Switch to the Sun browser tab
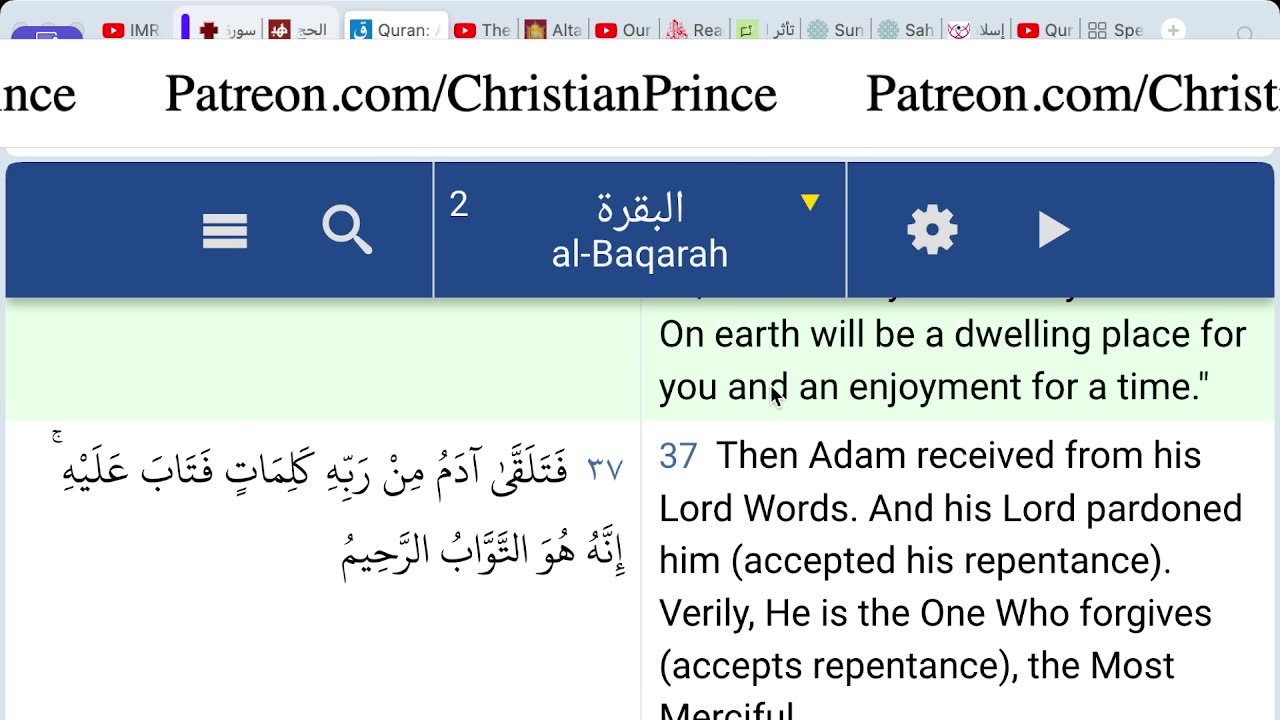The width and height of the screenshot is (1280, 720). pos(835,30)
